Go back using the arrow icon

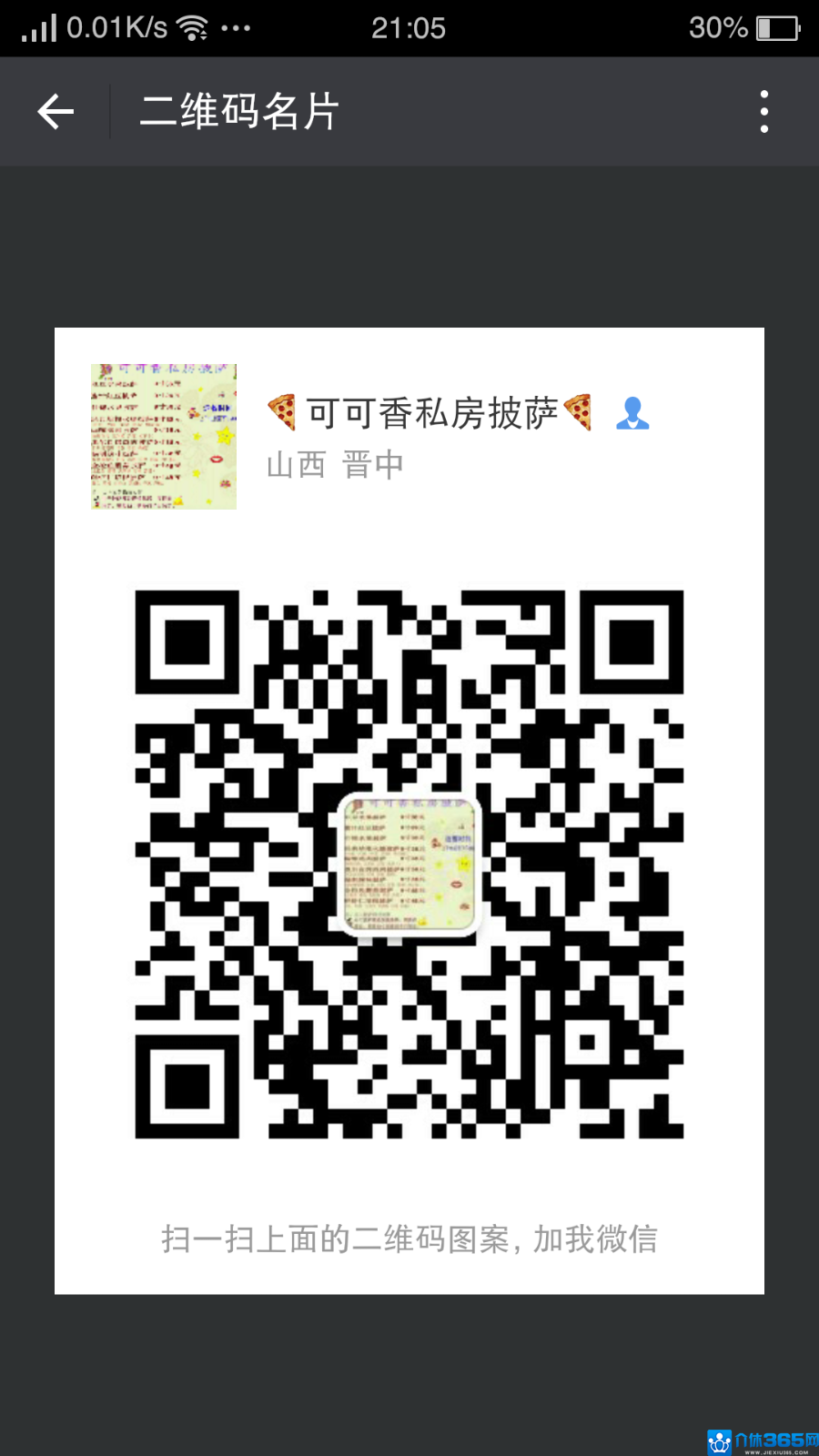56,112
